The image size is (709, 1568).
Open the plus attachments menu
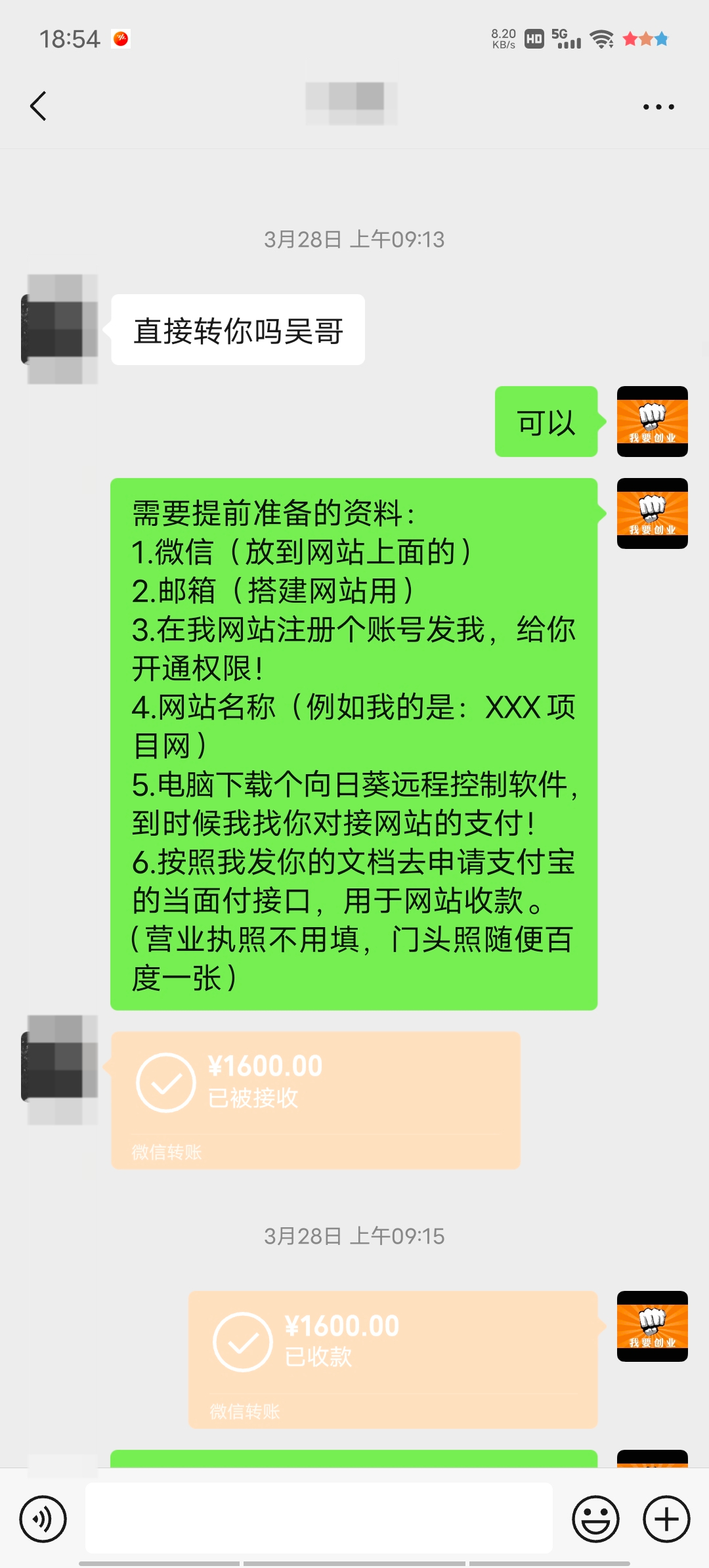(x=666, y=1519)
